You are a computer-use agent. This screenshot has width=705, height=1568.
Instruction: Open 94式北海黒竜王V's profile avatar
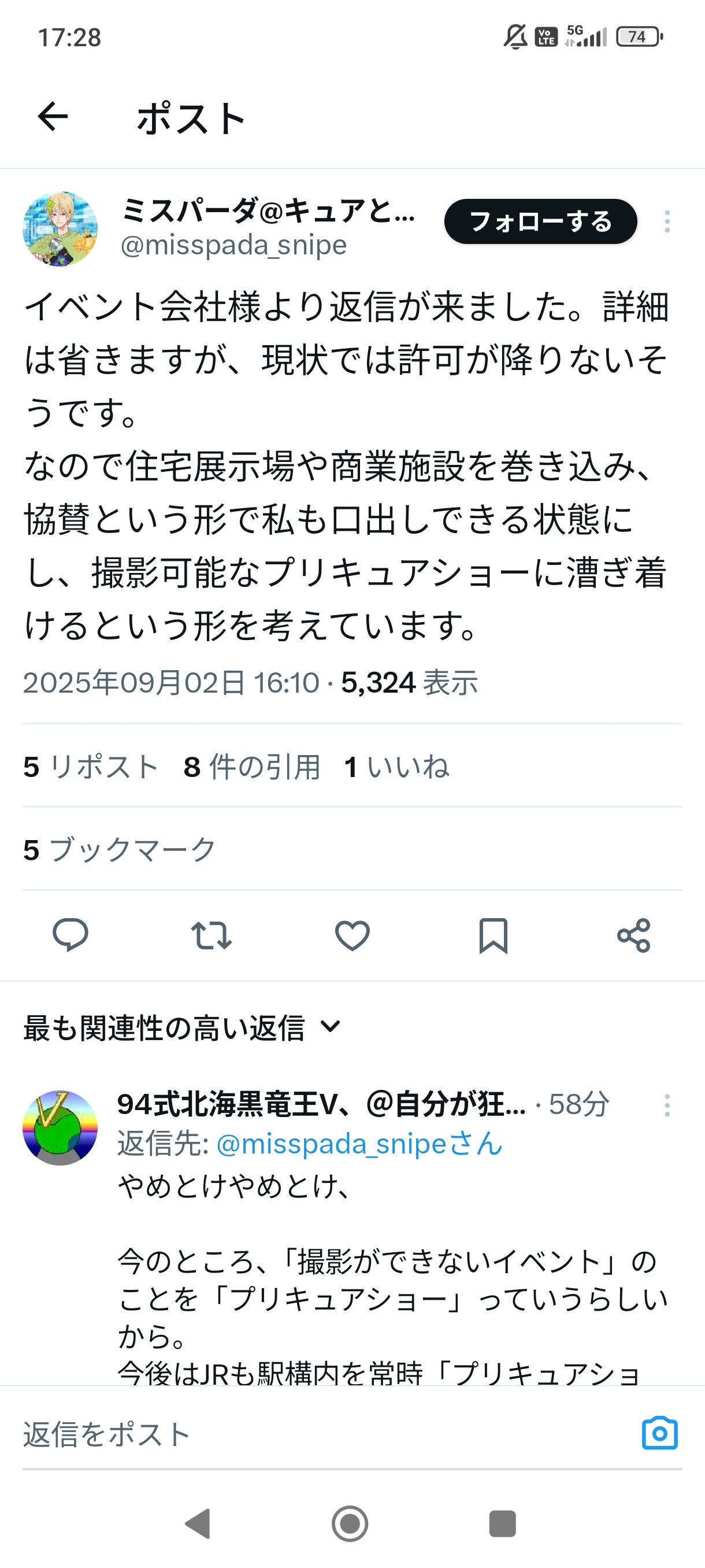click(x=60, y=1127)
